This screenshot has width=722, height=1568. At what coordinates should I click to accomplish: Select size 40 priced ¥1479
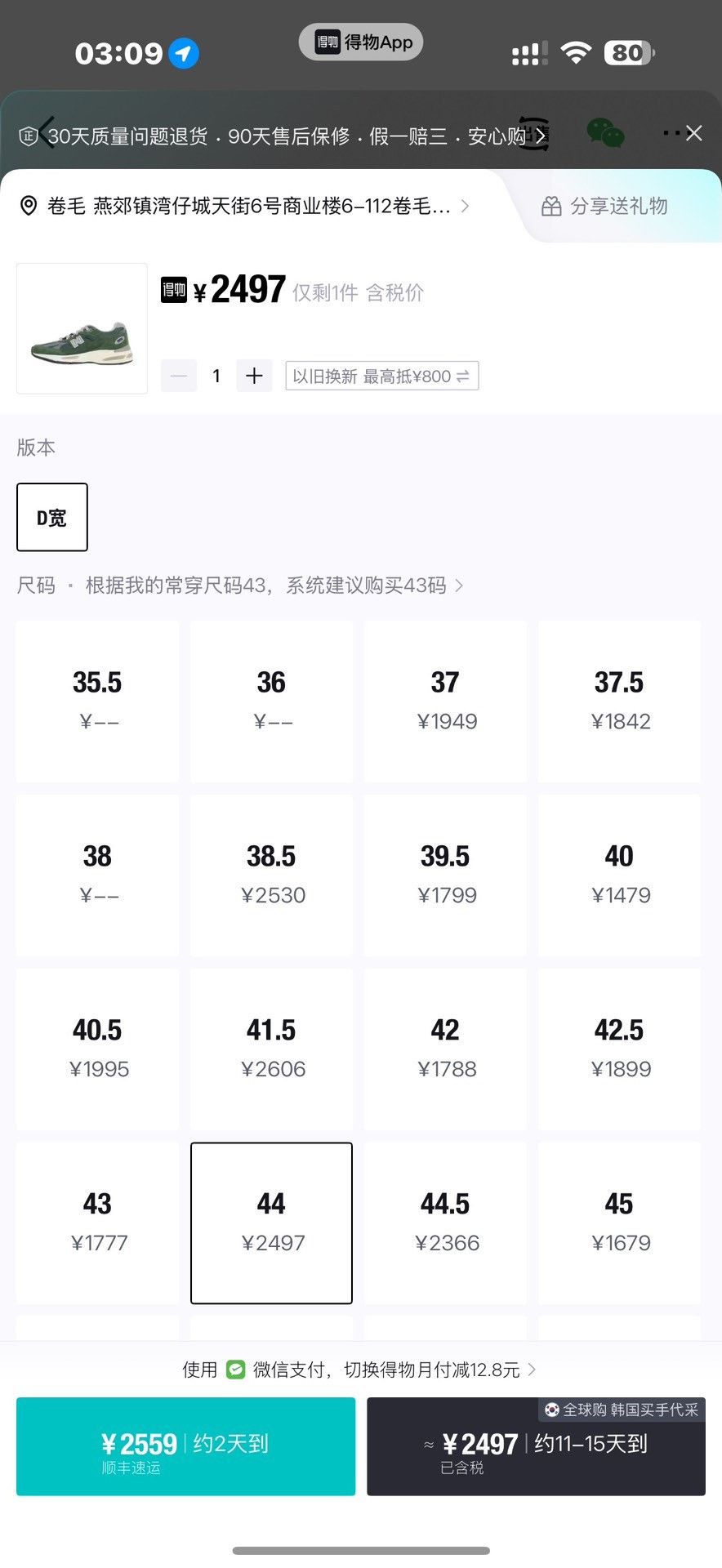tap(619, 875)
